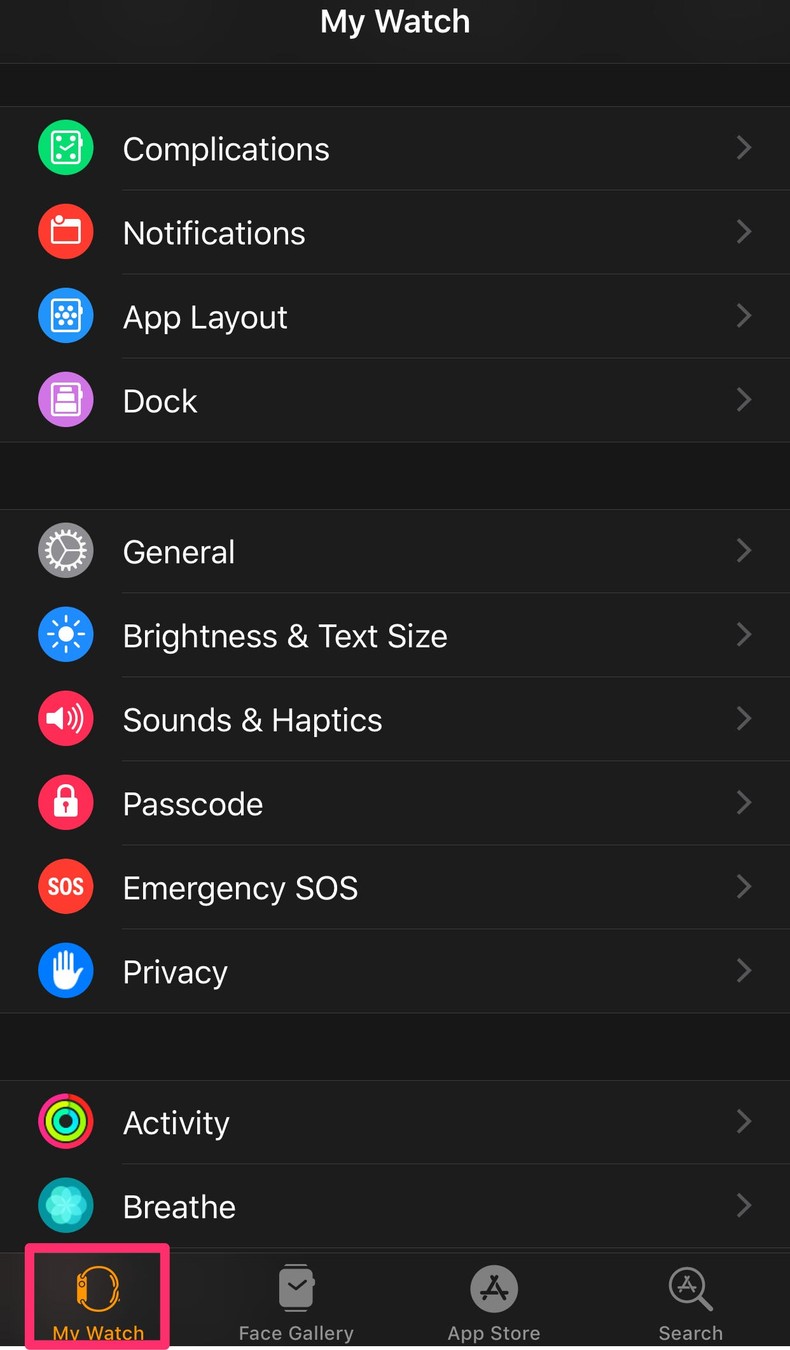Screen dimensions: 790x1350
Task: Expand the Privacy row chevron
Action: tap(744, 970)
